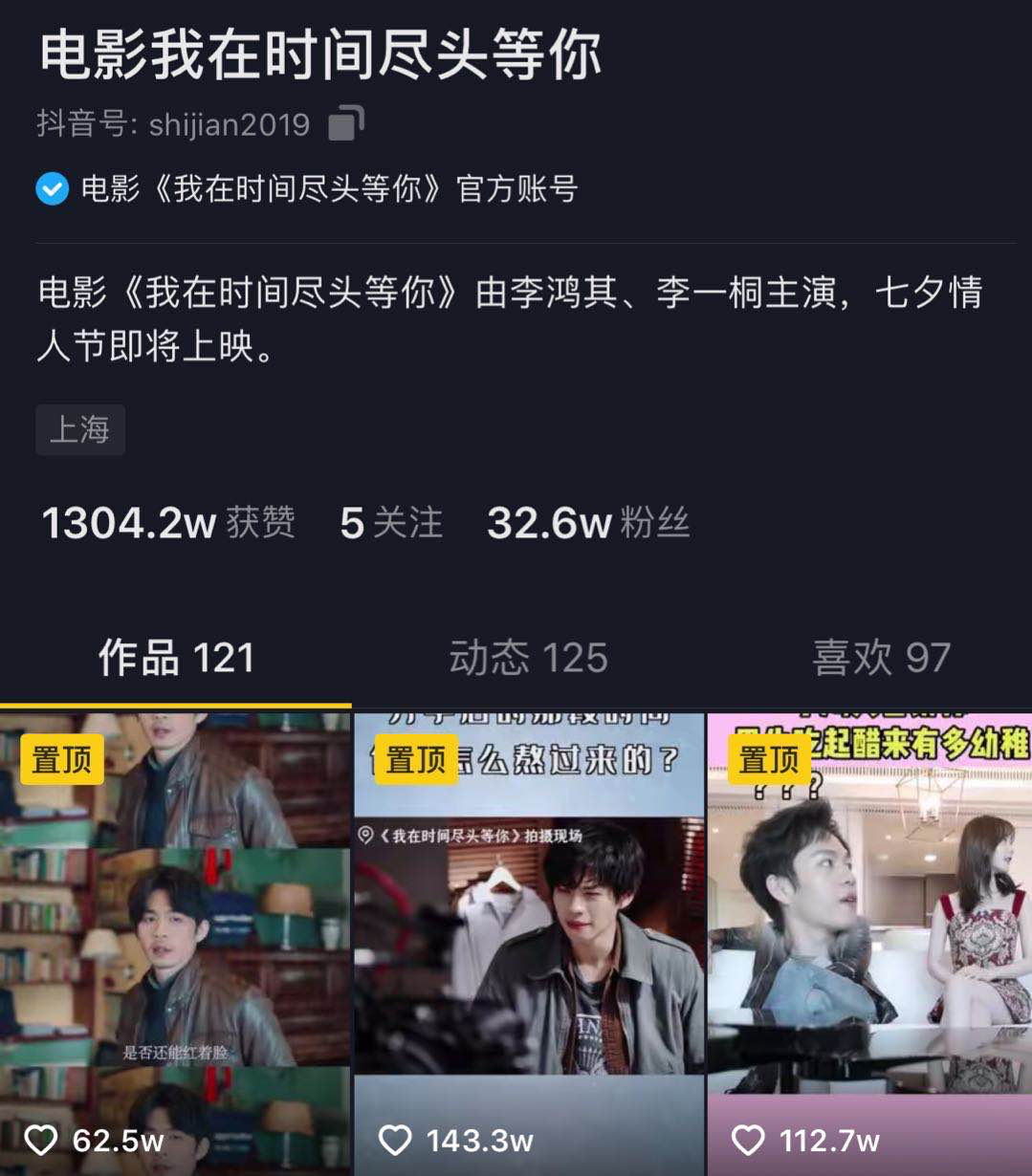This screenshot has height=1176, width=1032.
Task: Open the pinned video with 62.5w likes
Action: [175, 942]
